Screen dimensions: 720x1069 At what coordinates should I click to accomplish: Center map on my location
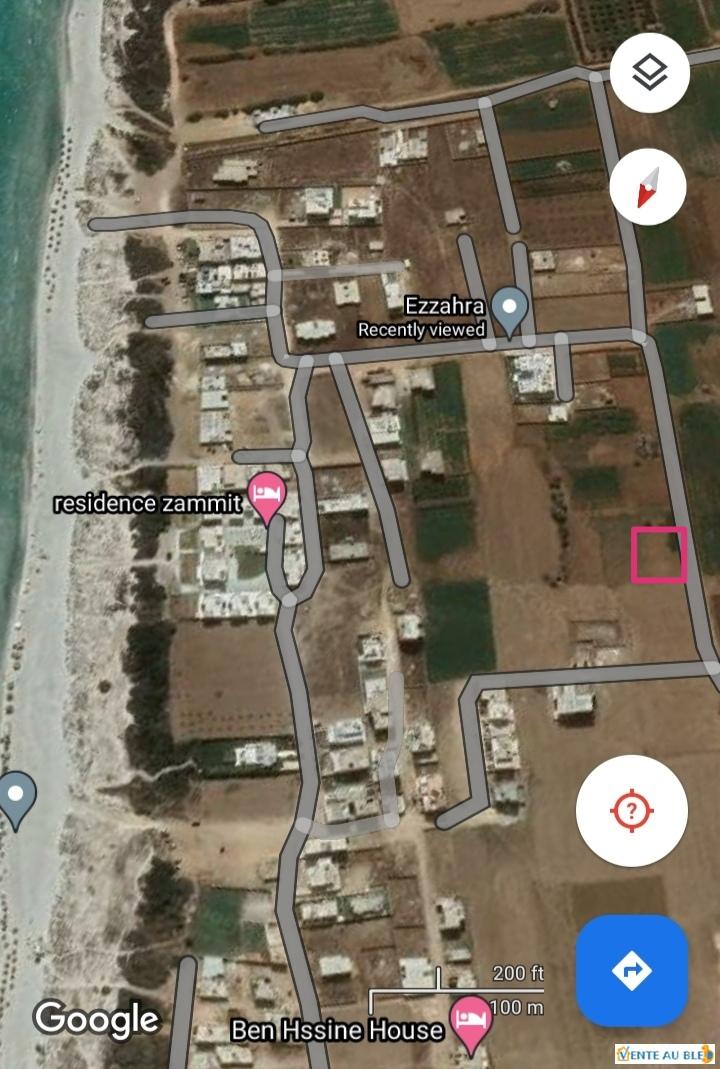pyautogui.click(x=631, y=810)
